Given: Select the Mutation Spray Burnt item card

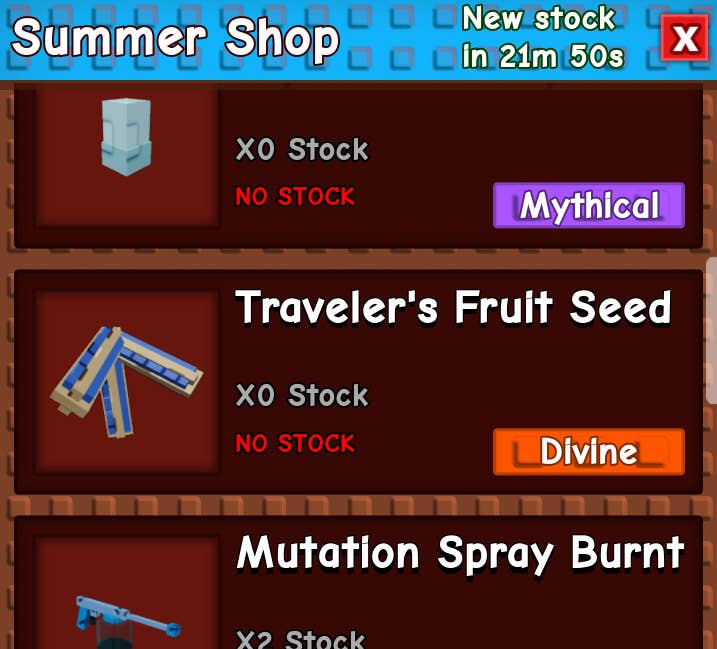Looking at the screenshot, I should tap(360, 585).
